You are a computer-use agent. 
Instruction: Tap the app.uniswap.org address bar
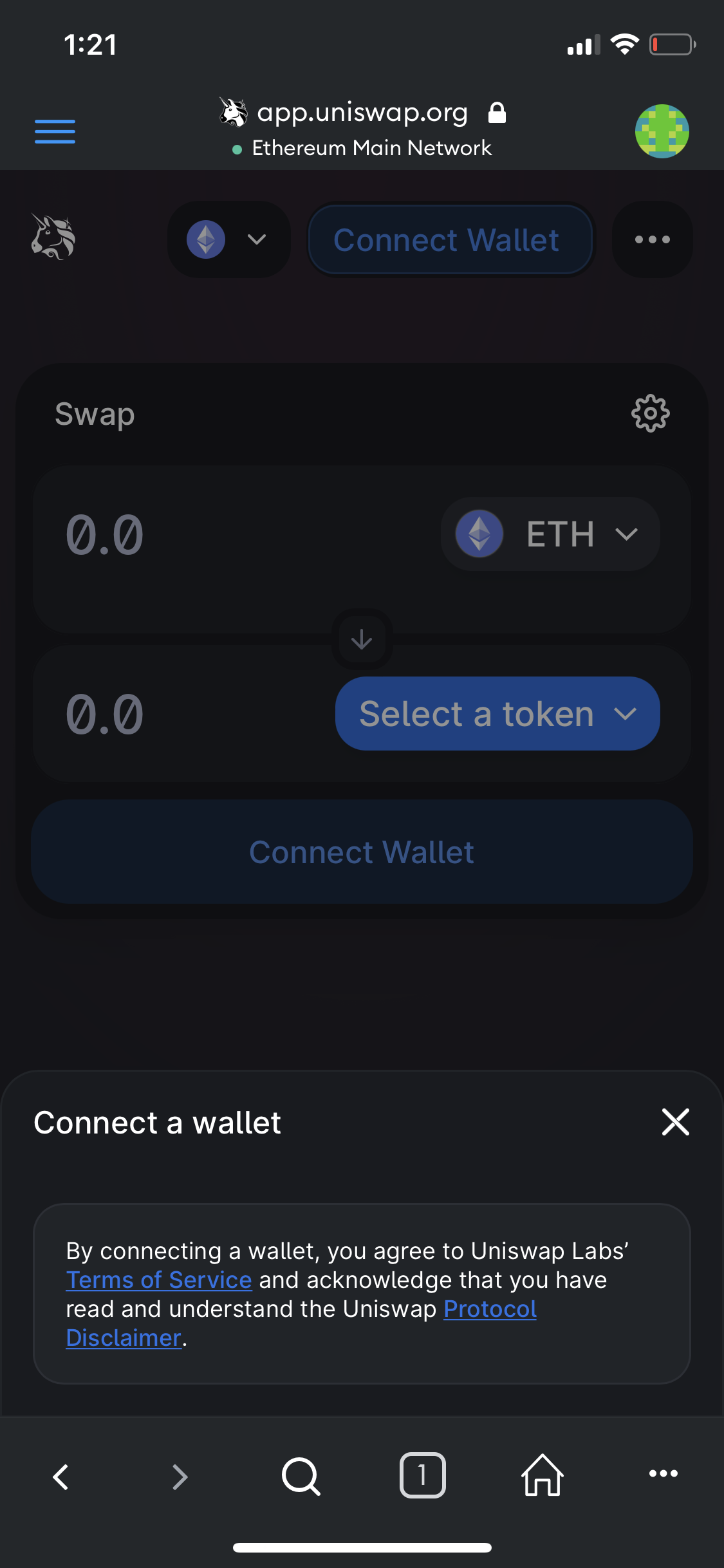coord(362,113)
